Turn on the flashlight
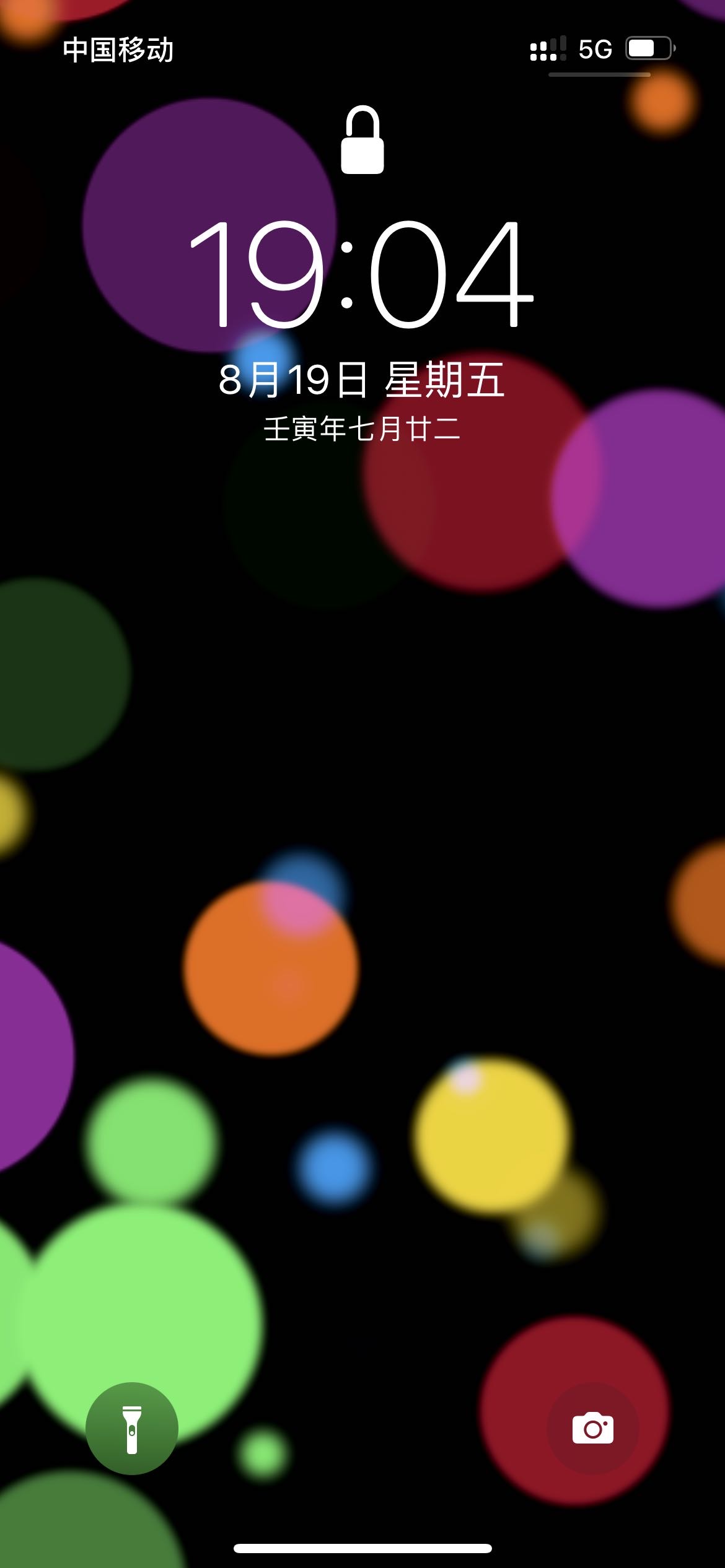Image resolution: width=725 pixels, height=1568 pixels. [x=132, y=1429]
